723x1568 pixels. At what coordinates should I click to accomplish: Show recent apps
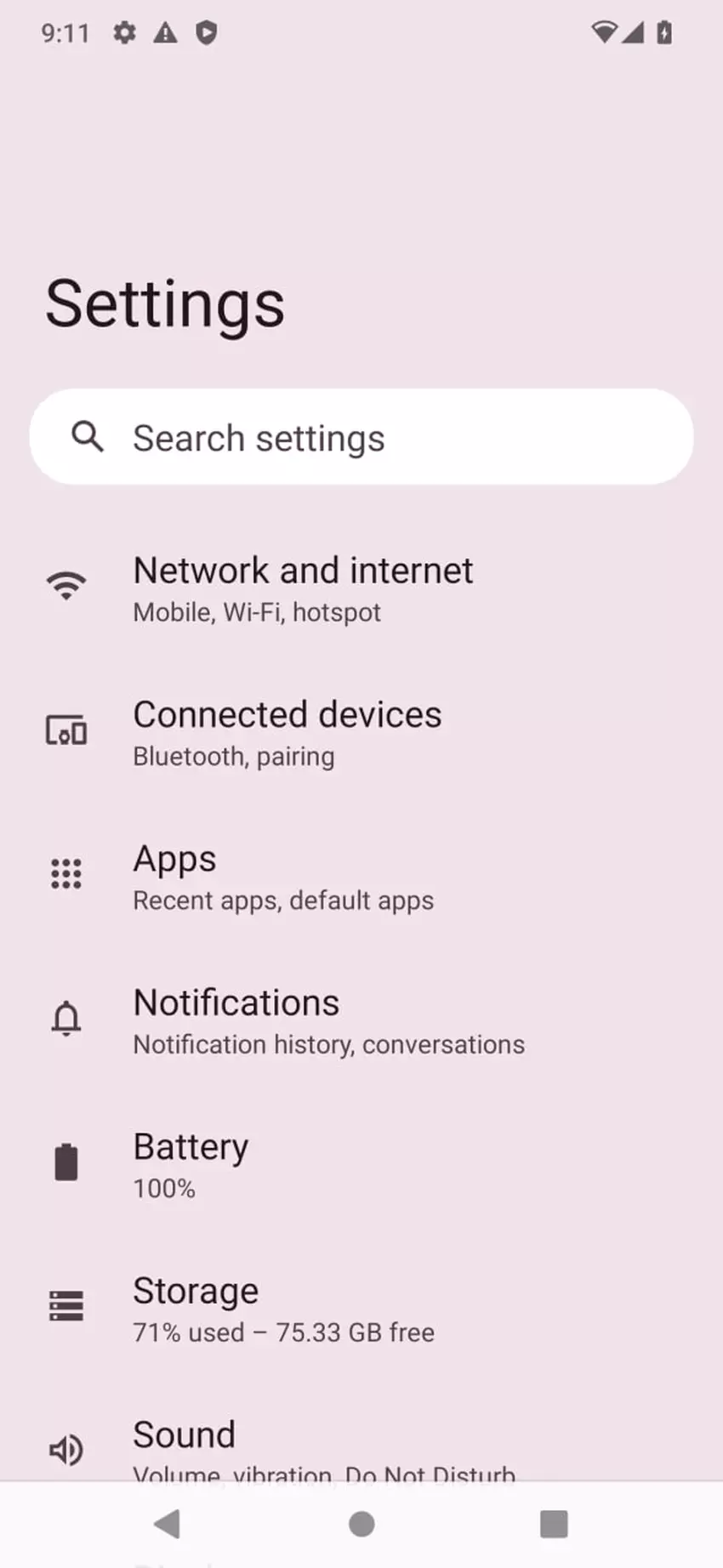(x=554, y=1525)
